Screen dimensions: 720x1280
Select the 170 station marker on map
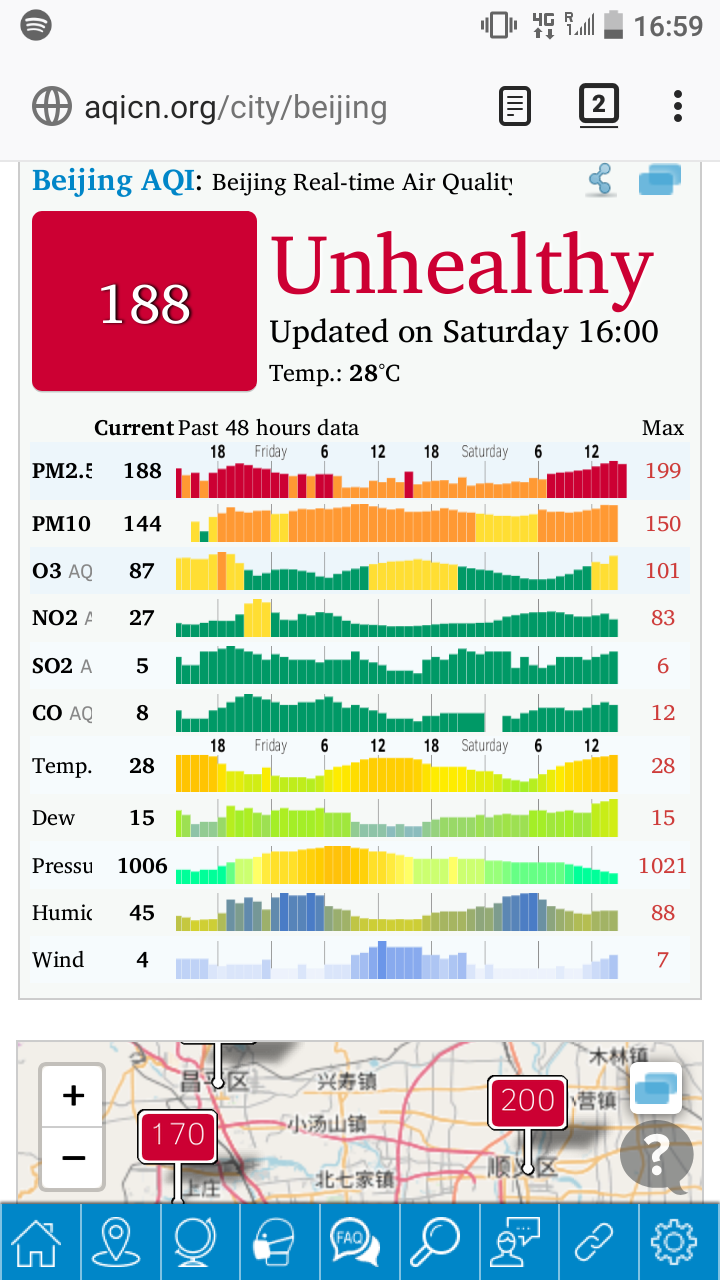(x=178, y=1135)
